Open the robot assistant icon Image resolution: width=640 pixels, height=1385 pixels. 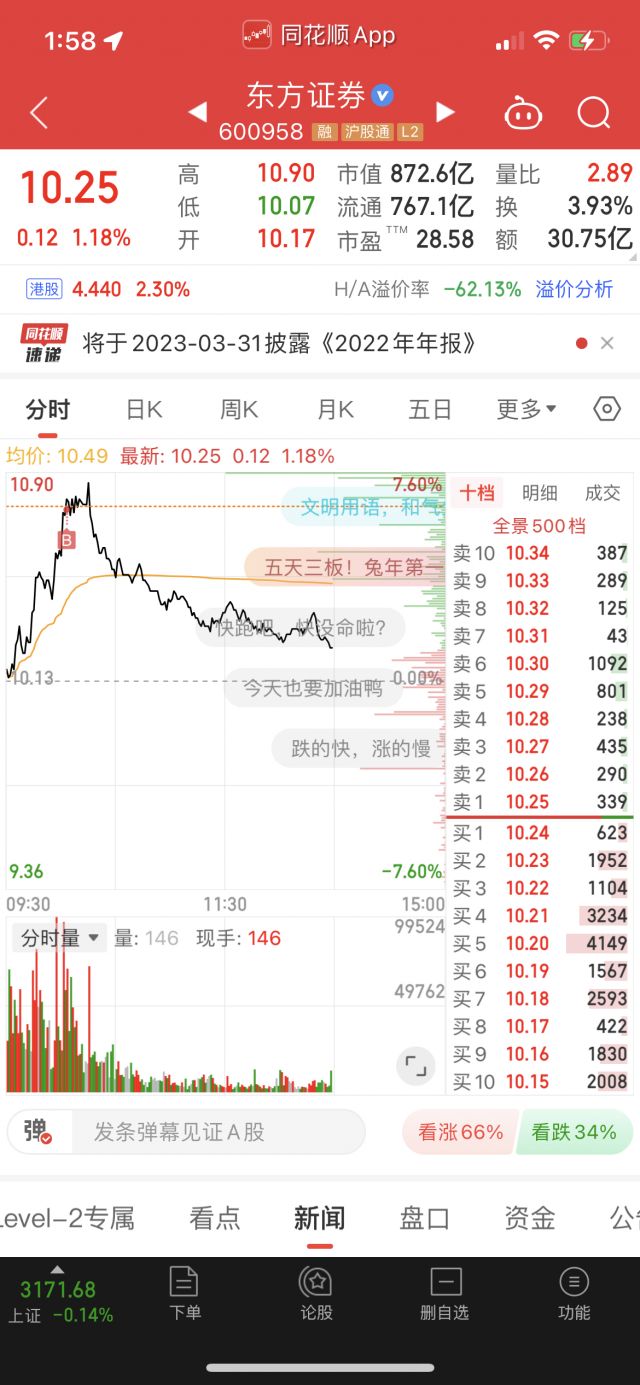pos(523,113)
